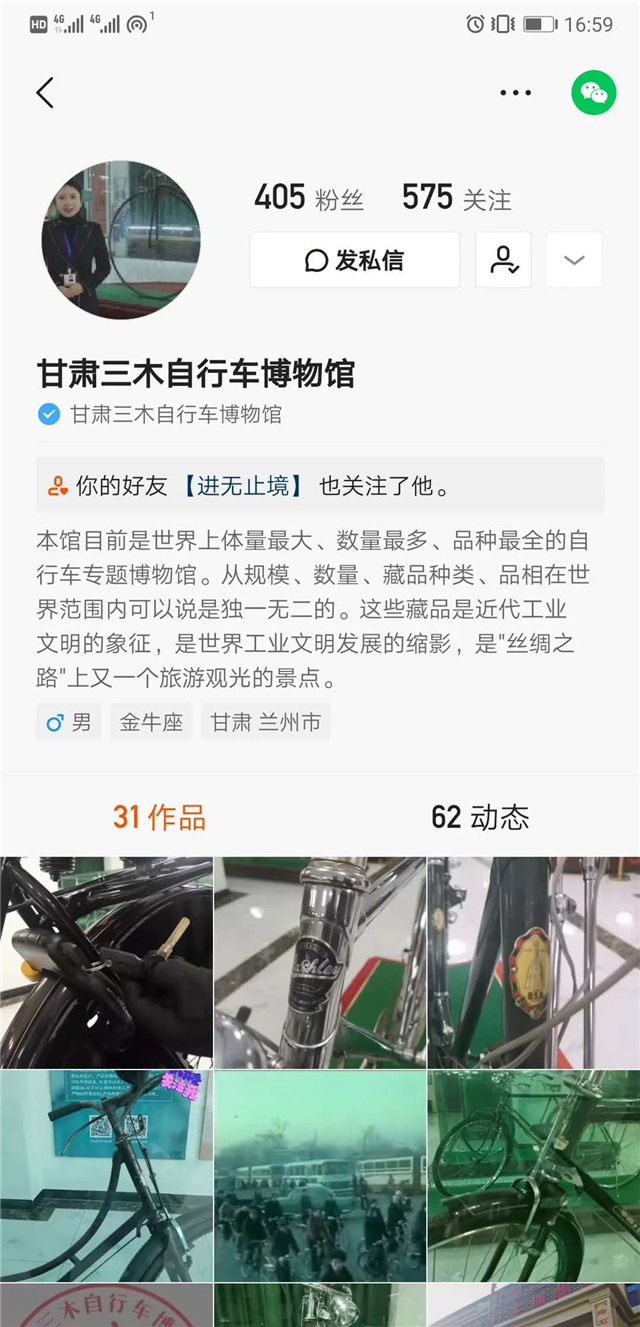640x1327 pixels.
Task: Open the gold emblem bike frame video
Action: pos(534,962)
